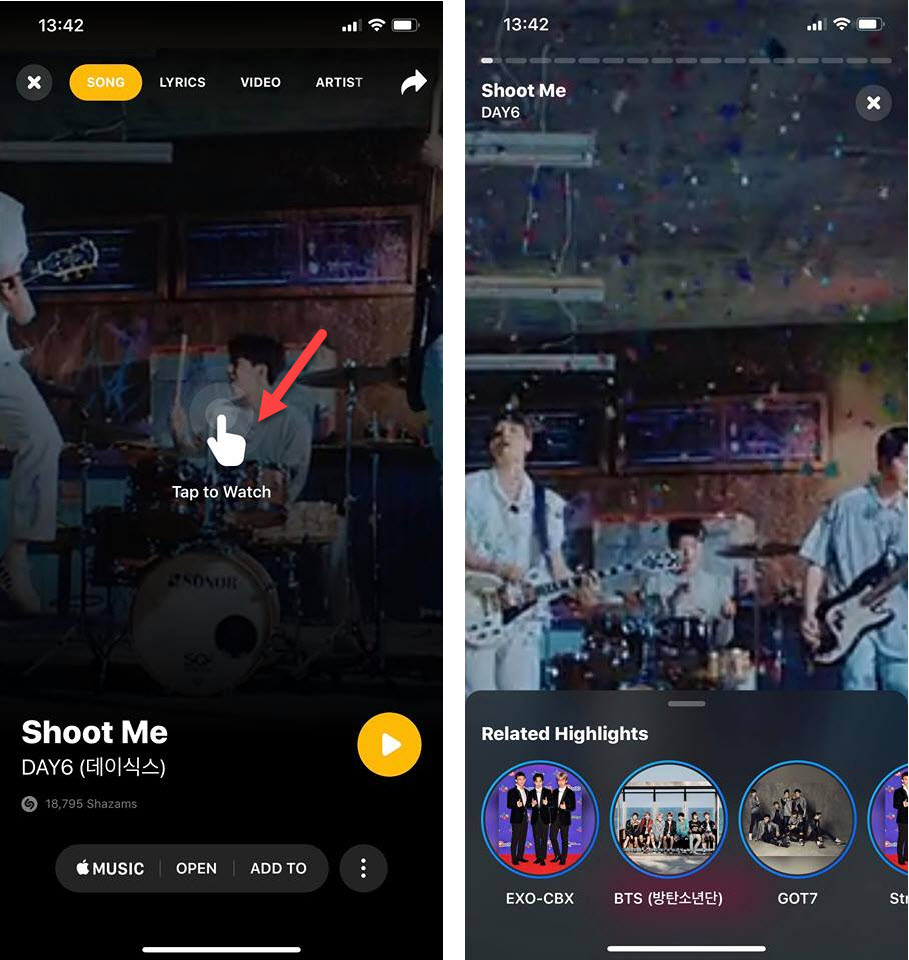Tap the three-dot overflow menu icon
Viewport: 909px width, 960px height.
(363, 868)
